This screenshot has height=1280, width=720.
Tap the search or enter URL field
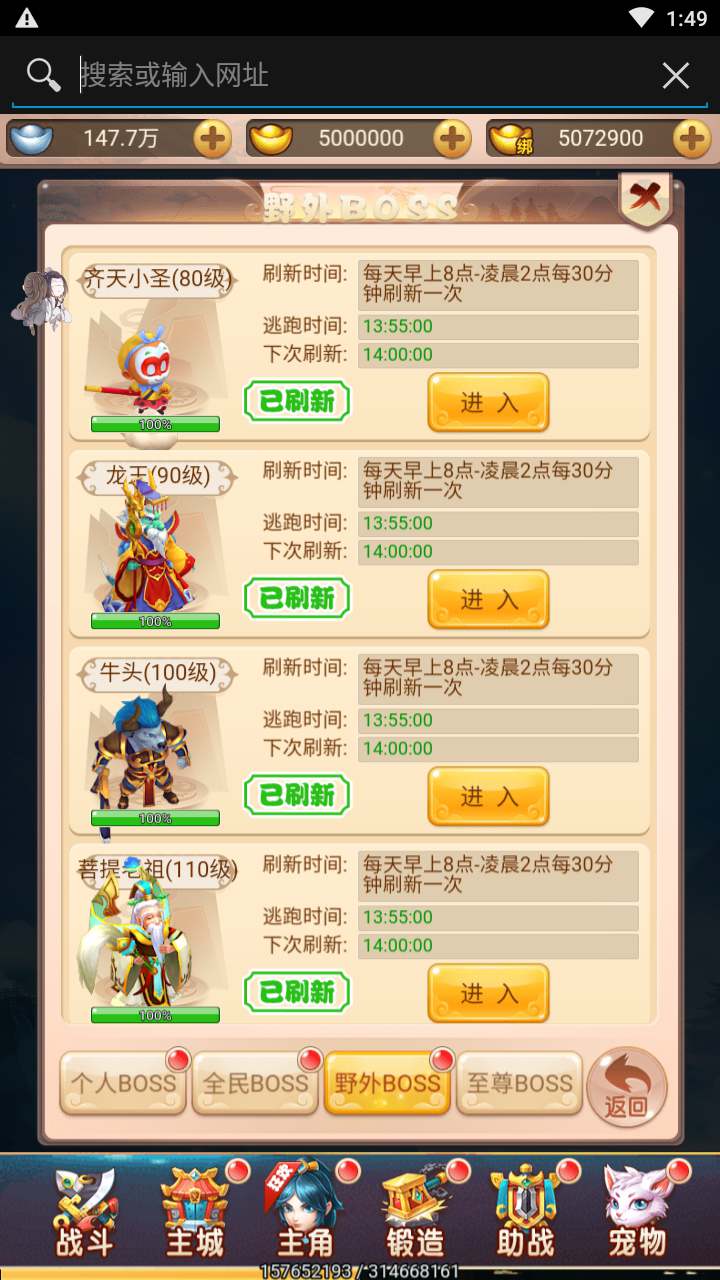[x=360, y=75]
